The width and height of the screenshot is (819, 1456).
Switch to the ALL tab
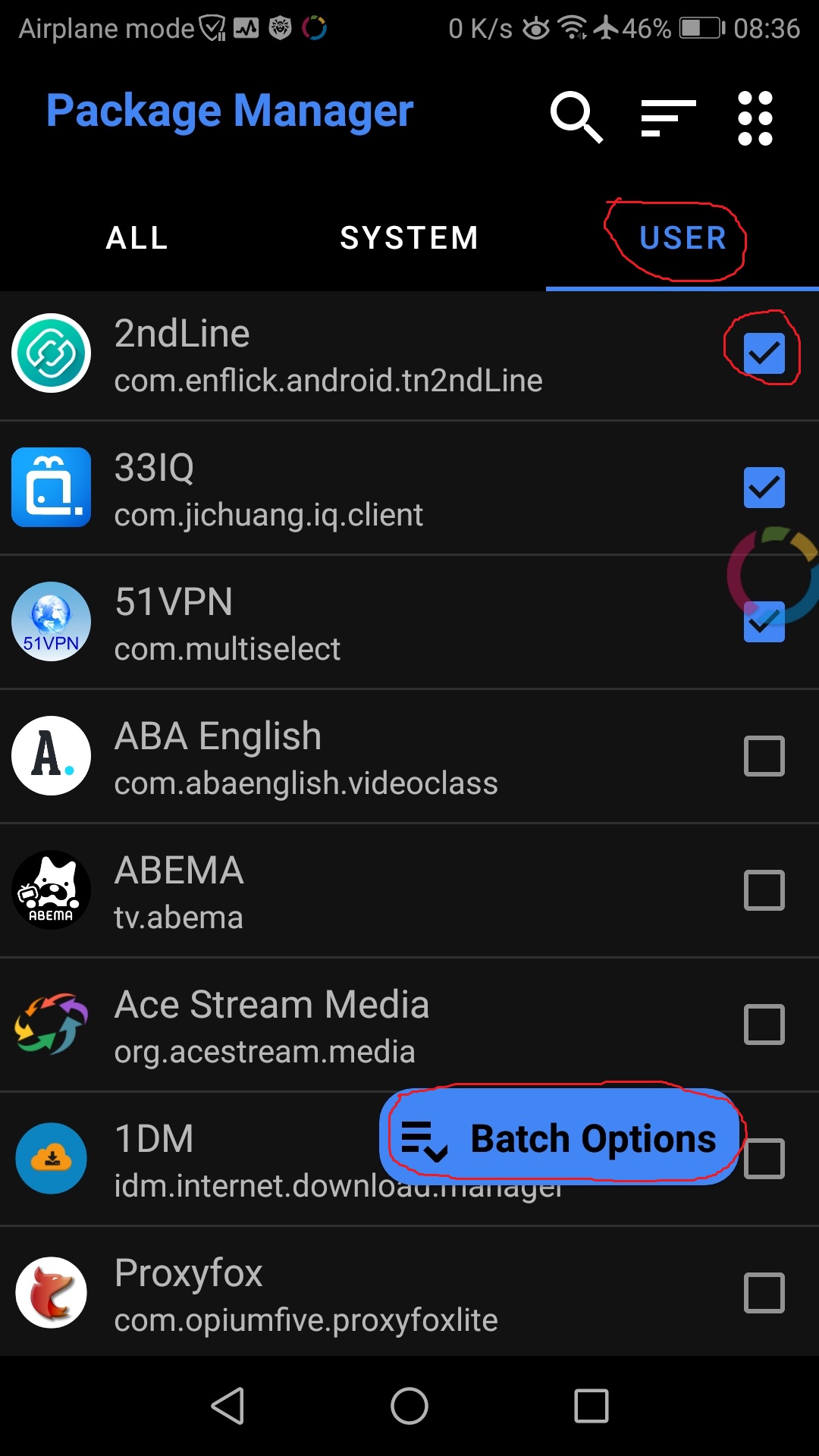coord(136,238)
